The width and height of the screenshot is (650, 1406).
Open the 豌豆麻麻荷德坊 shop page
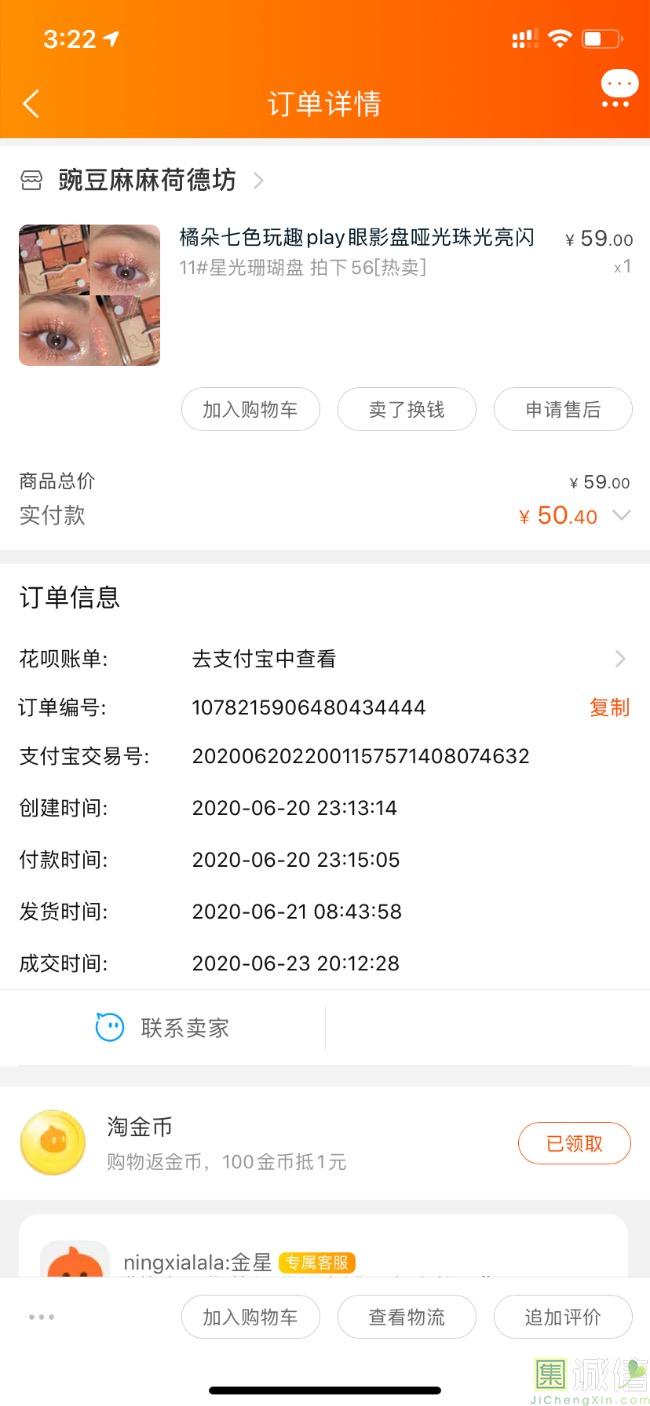(147, 180)
